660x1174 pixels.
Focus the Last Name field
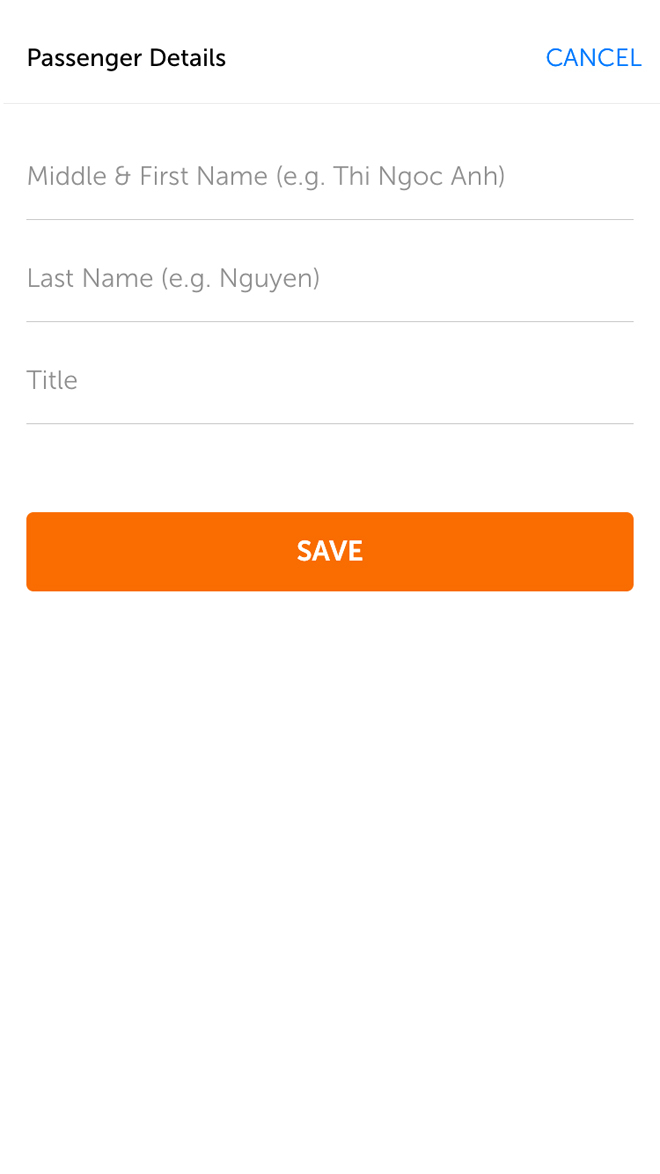tap(330, 279)
